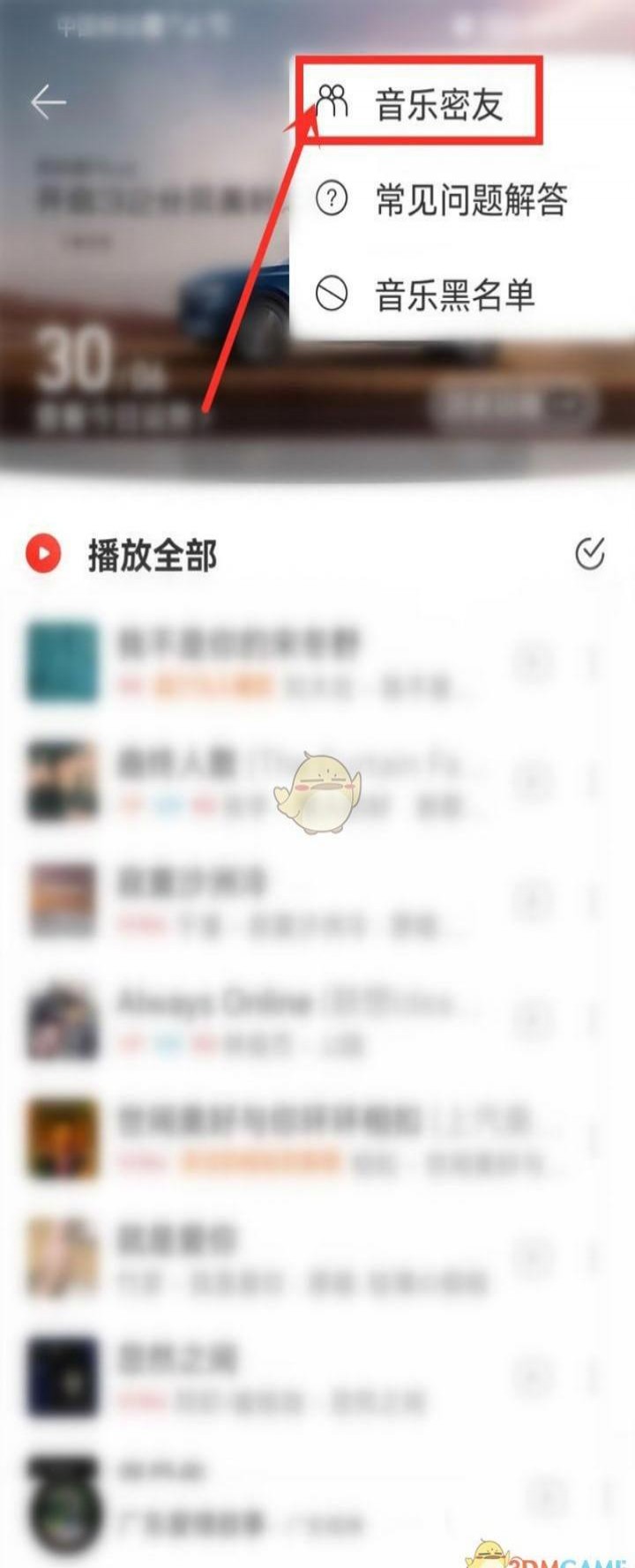Open the Always Online song row
Image resolution: width=635 pixels, height=1568 pixels.
[x=291, y=1021]
